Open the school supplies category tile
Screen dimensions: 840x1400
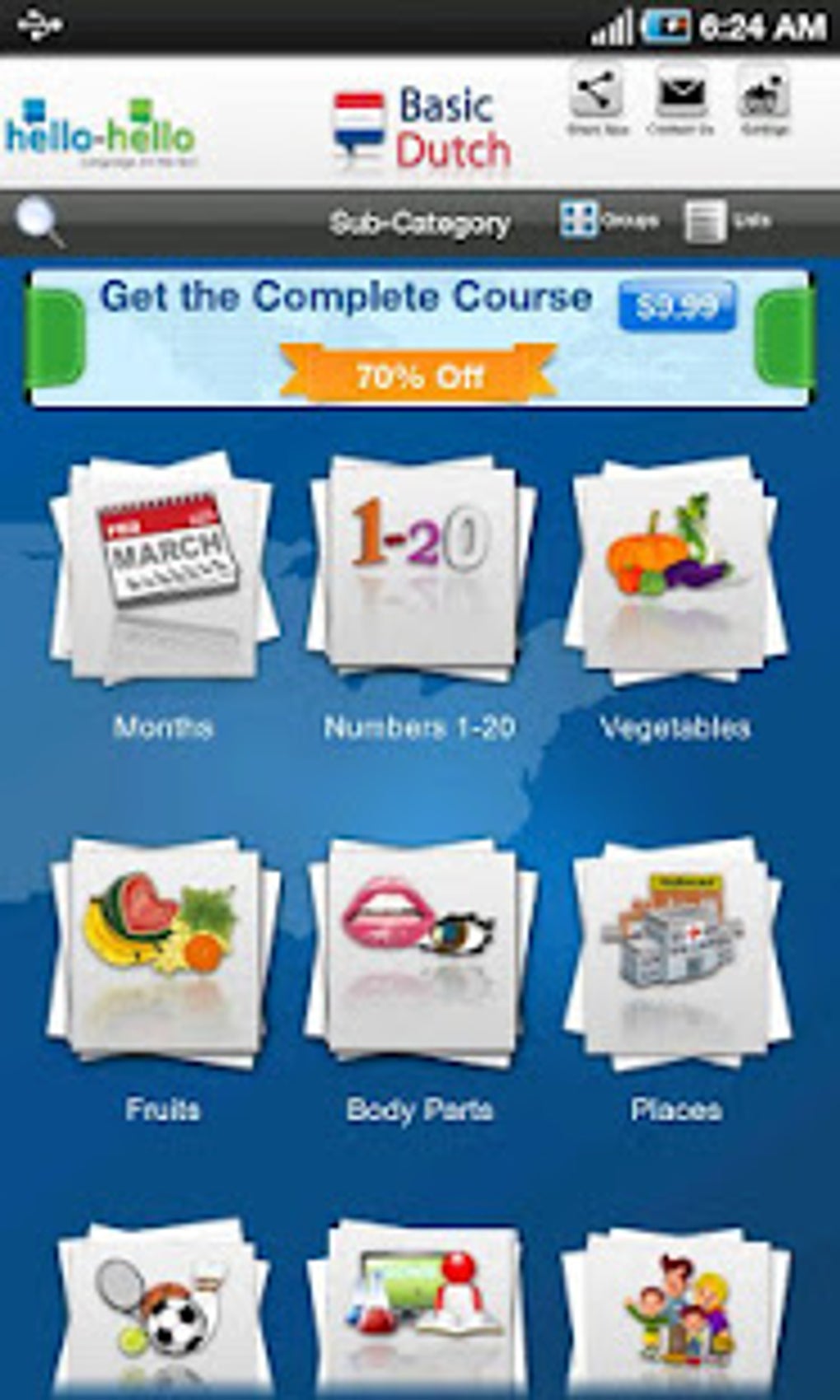[420, 1311]
